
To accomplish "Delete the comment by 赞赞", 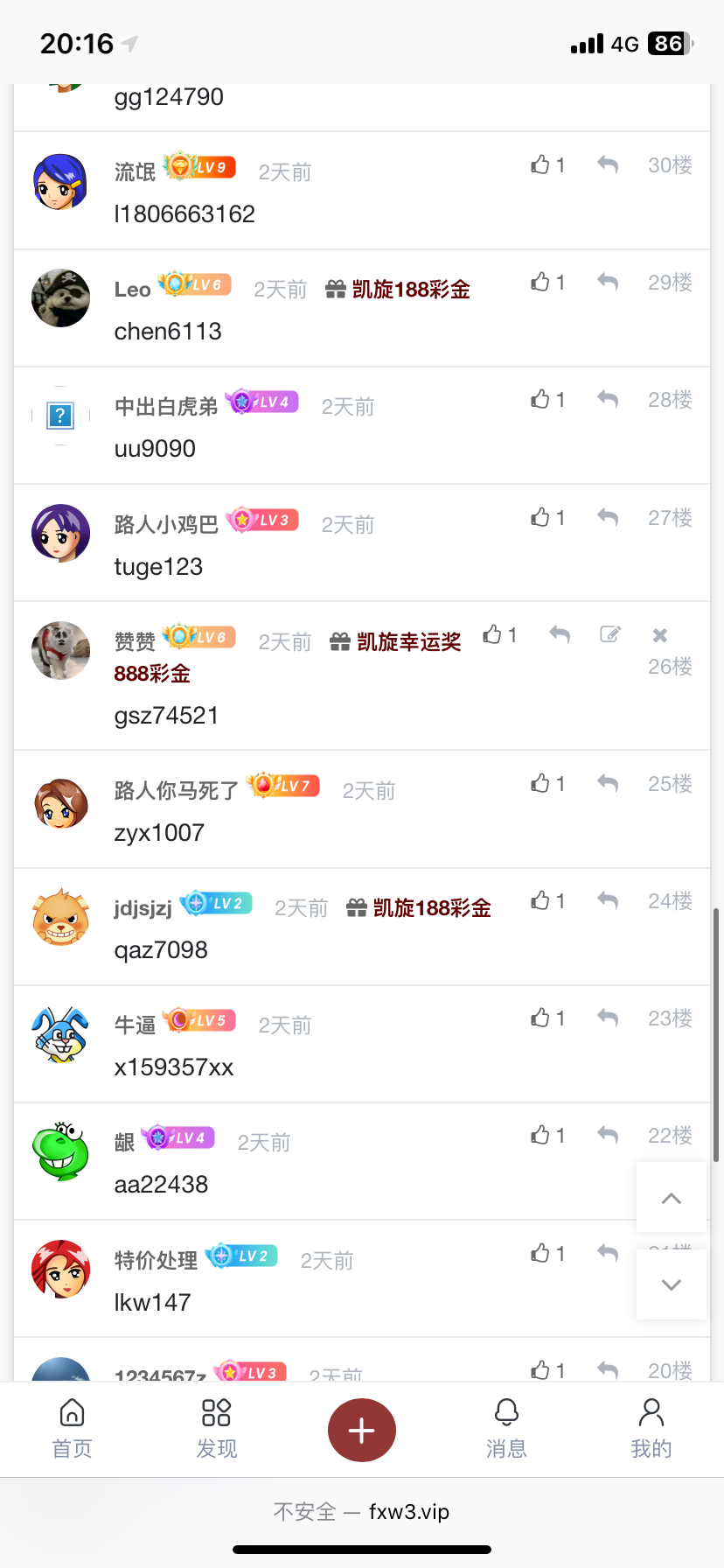I will [660, 635].
